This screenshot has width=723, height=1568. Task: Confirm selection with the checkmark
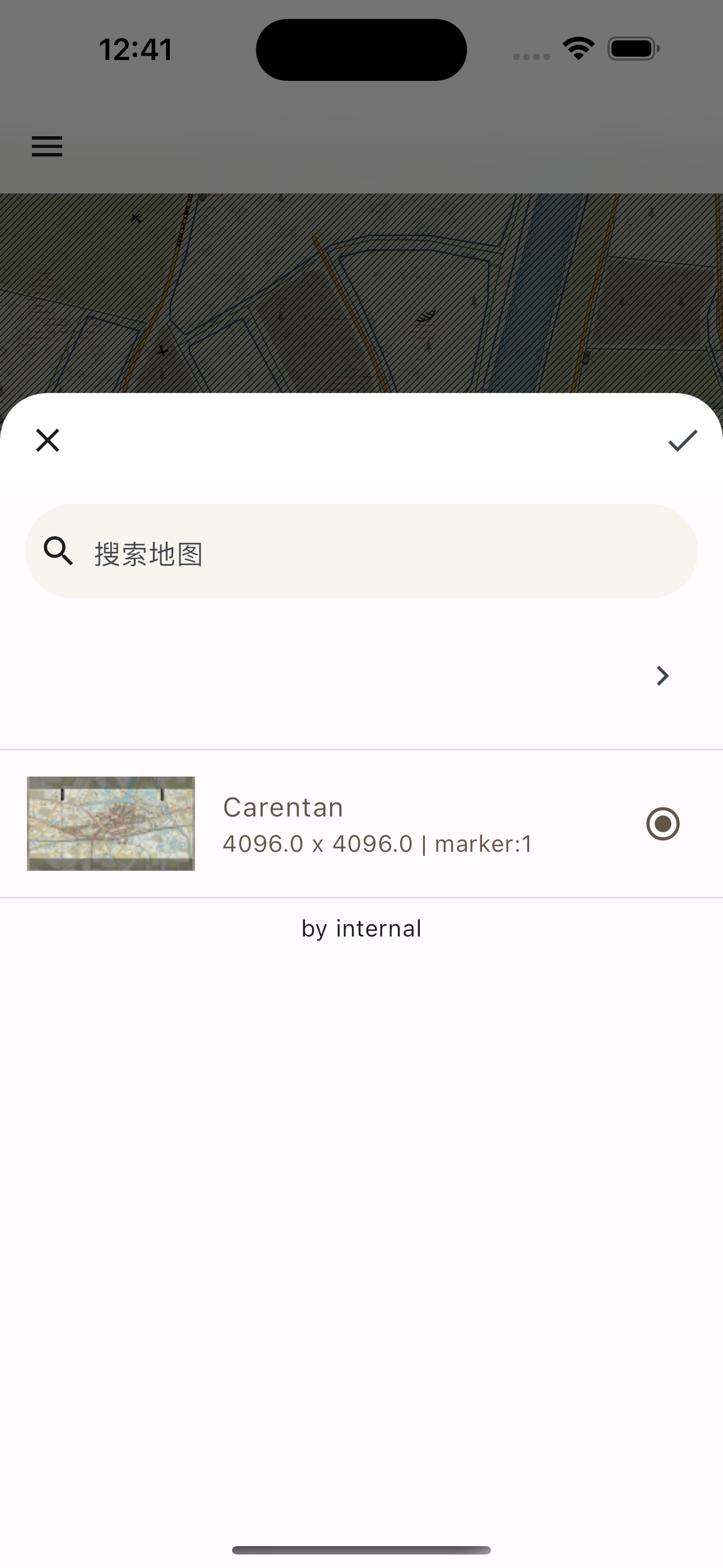(682, 440)
